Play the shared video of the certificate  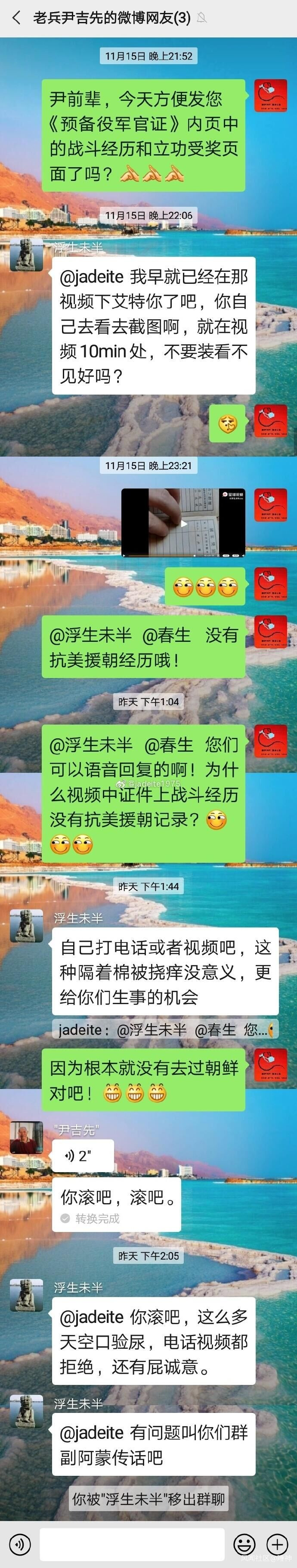point(183,523)
